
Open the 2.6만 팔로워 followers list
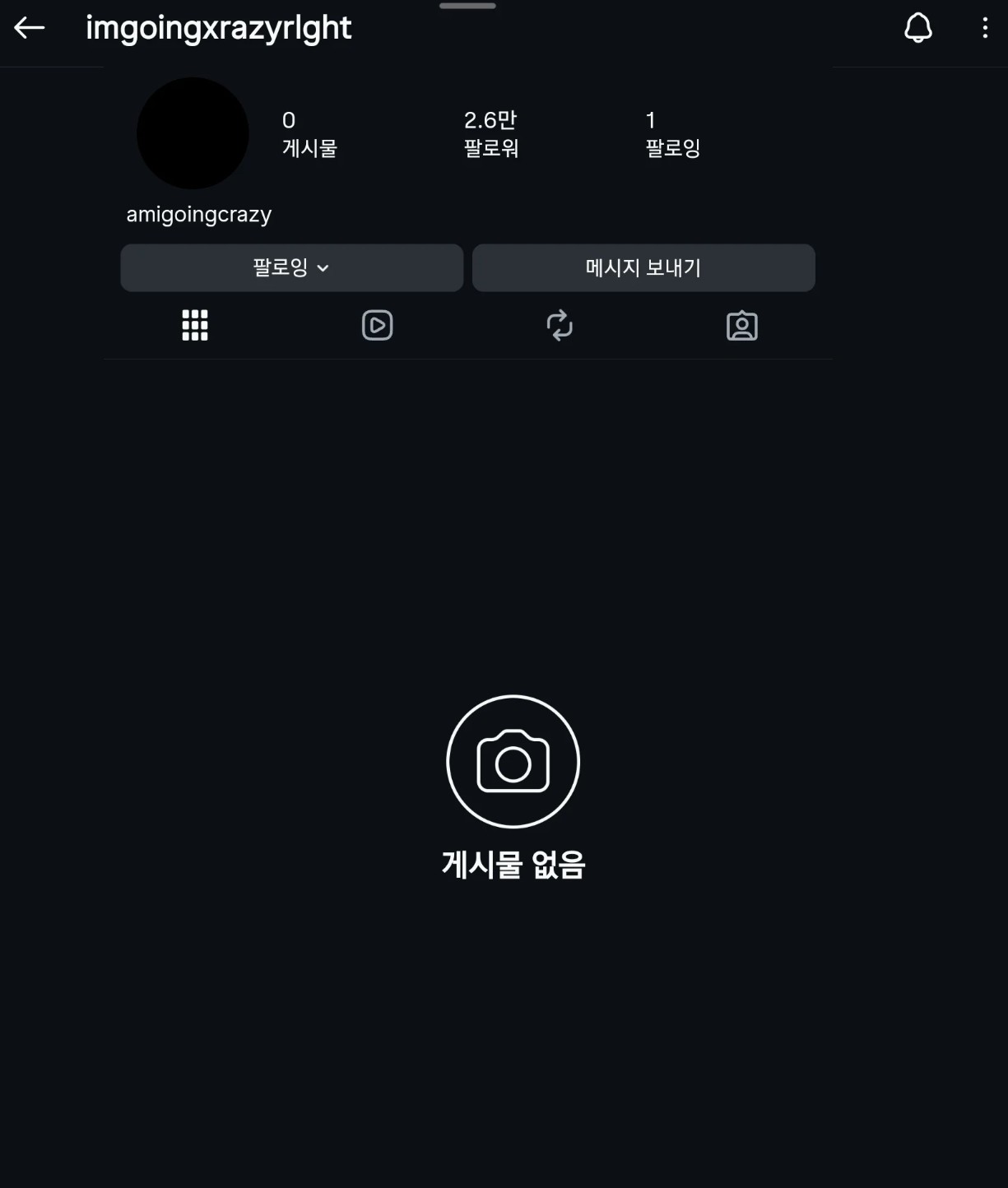pyautogui.click(x=491, y=133)
